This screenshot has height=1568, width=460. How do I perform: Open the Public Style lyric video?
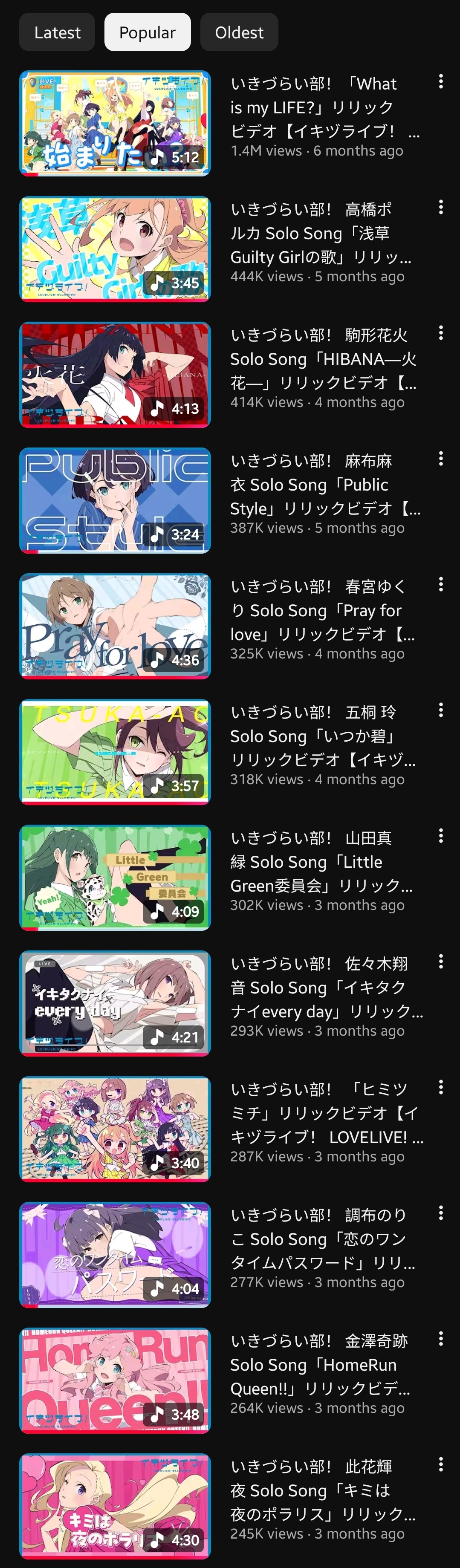(x=115, y=500)
